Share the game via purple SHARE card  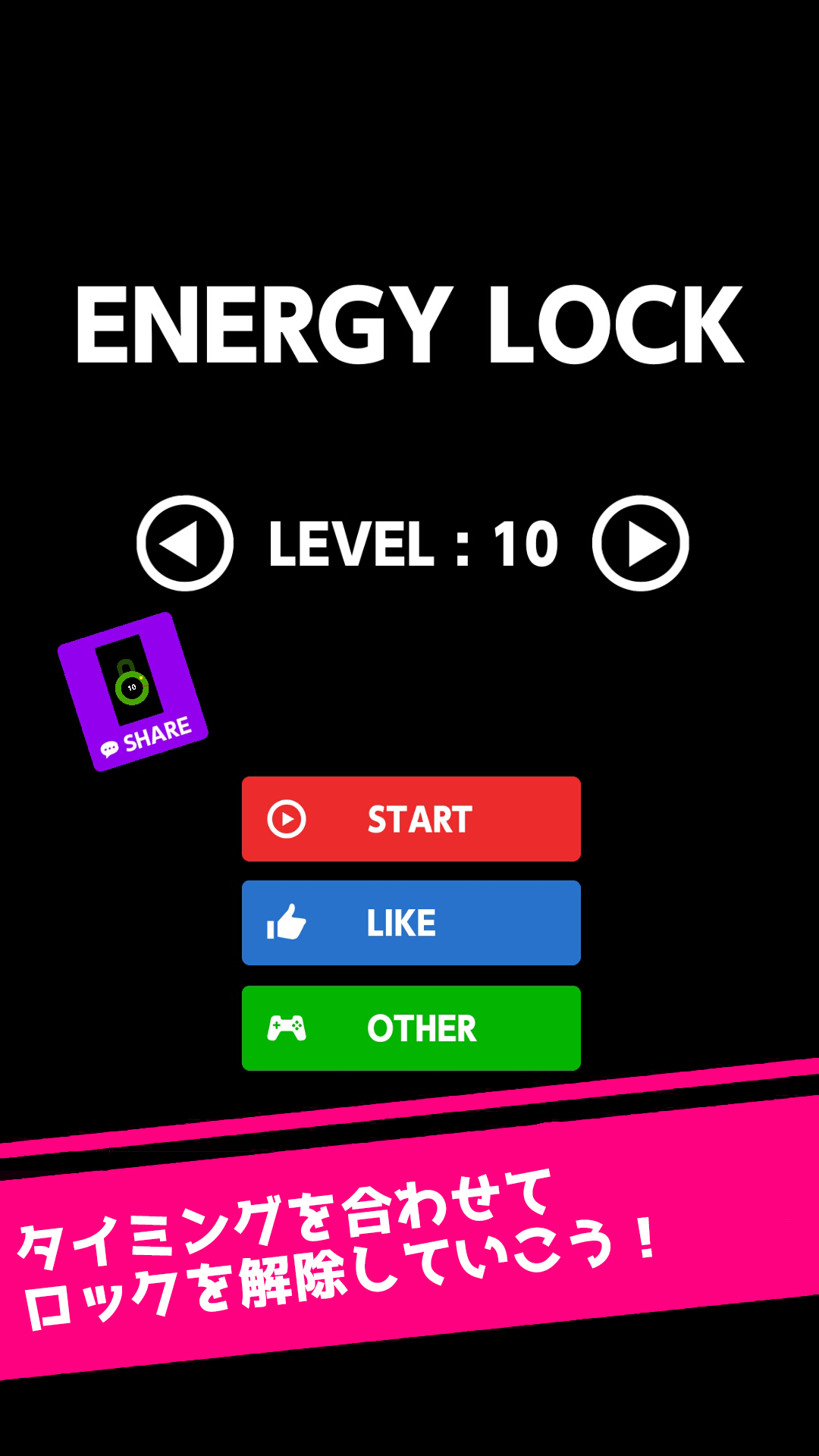(133, 692)
